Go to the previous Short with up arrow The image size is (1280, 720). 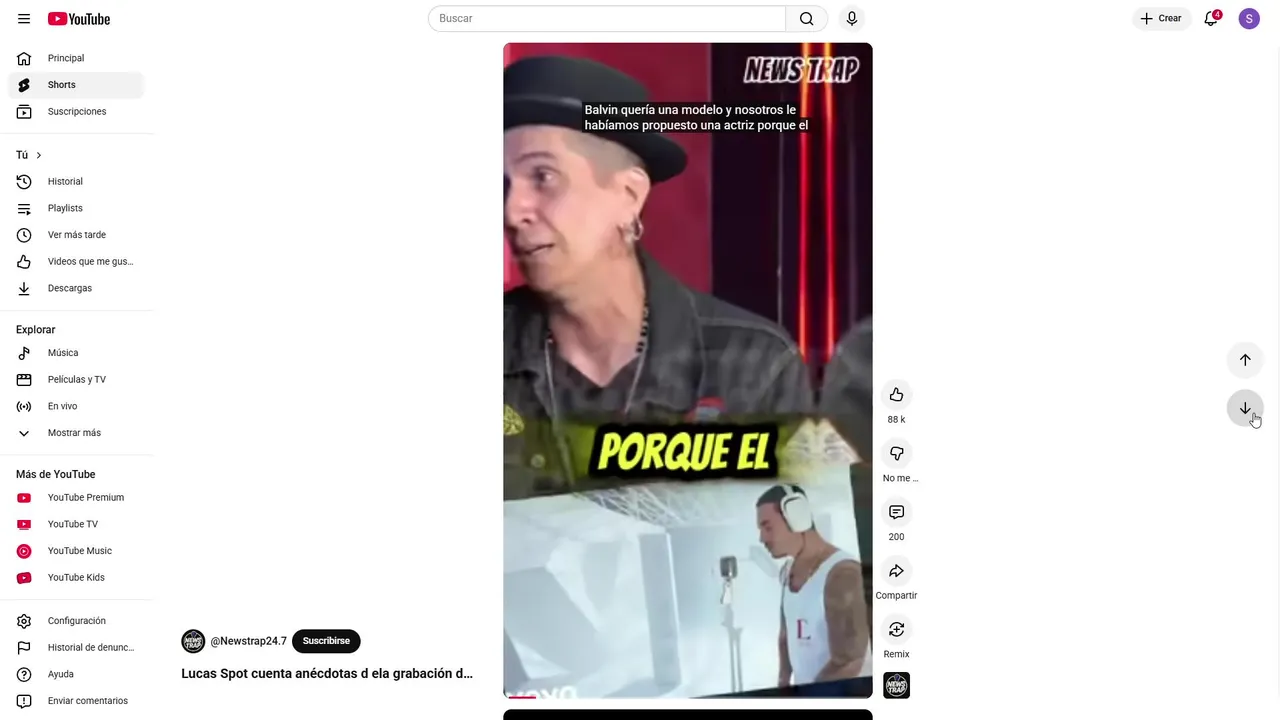click(1245, 360)
